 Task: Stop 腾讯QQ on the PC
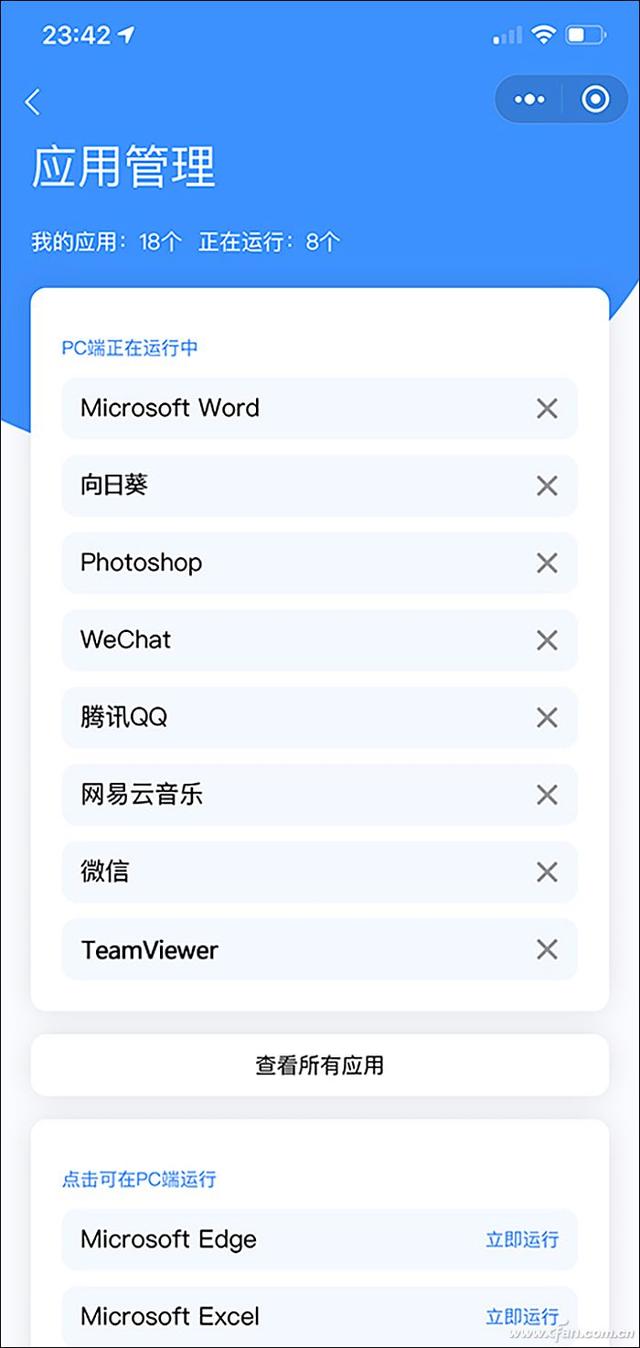(x=547, y=717)
